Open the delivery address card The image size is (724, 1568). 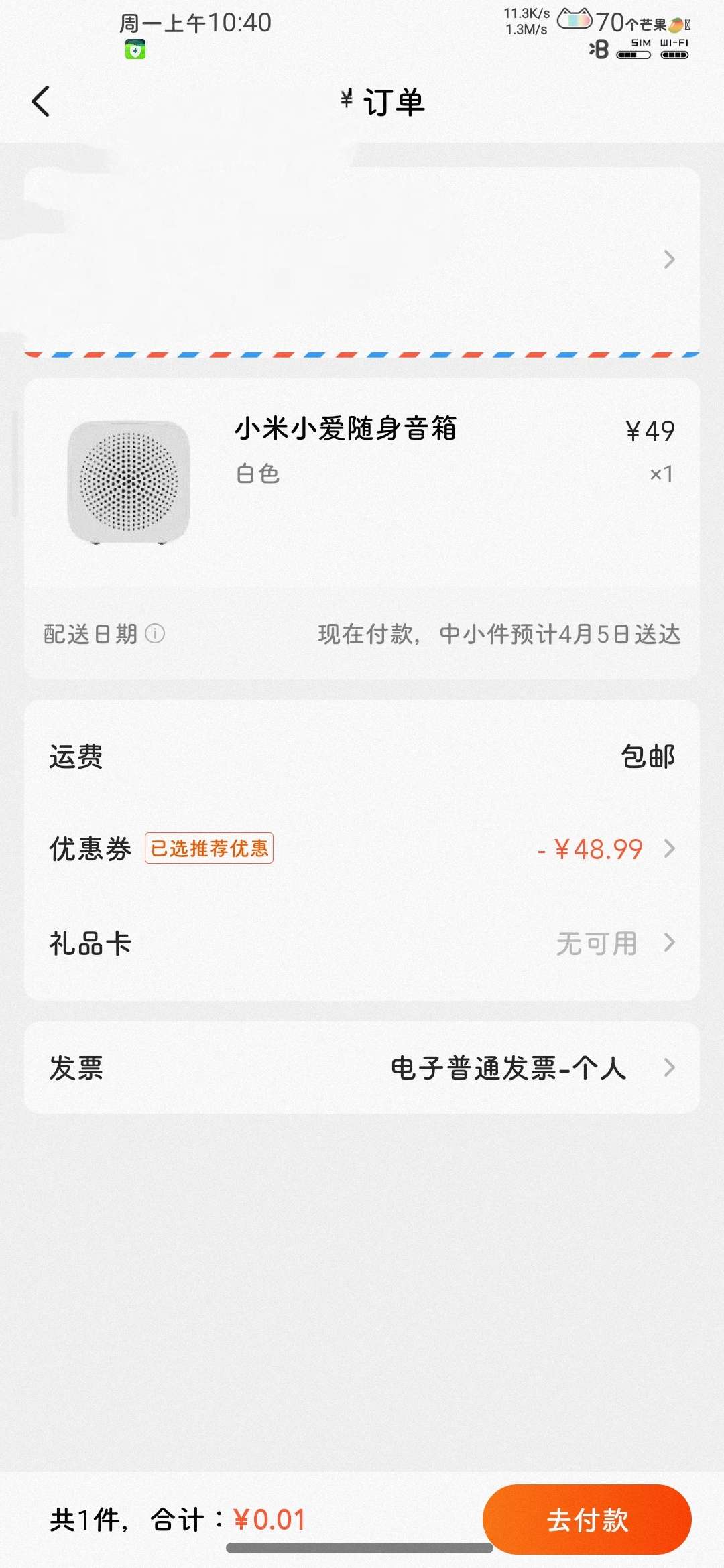[362, 259]
